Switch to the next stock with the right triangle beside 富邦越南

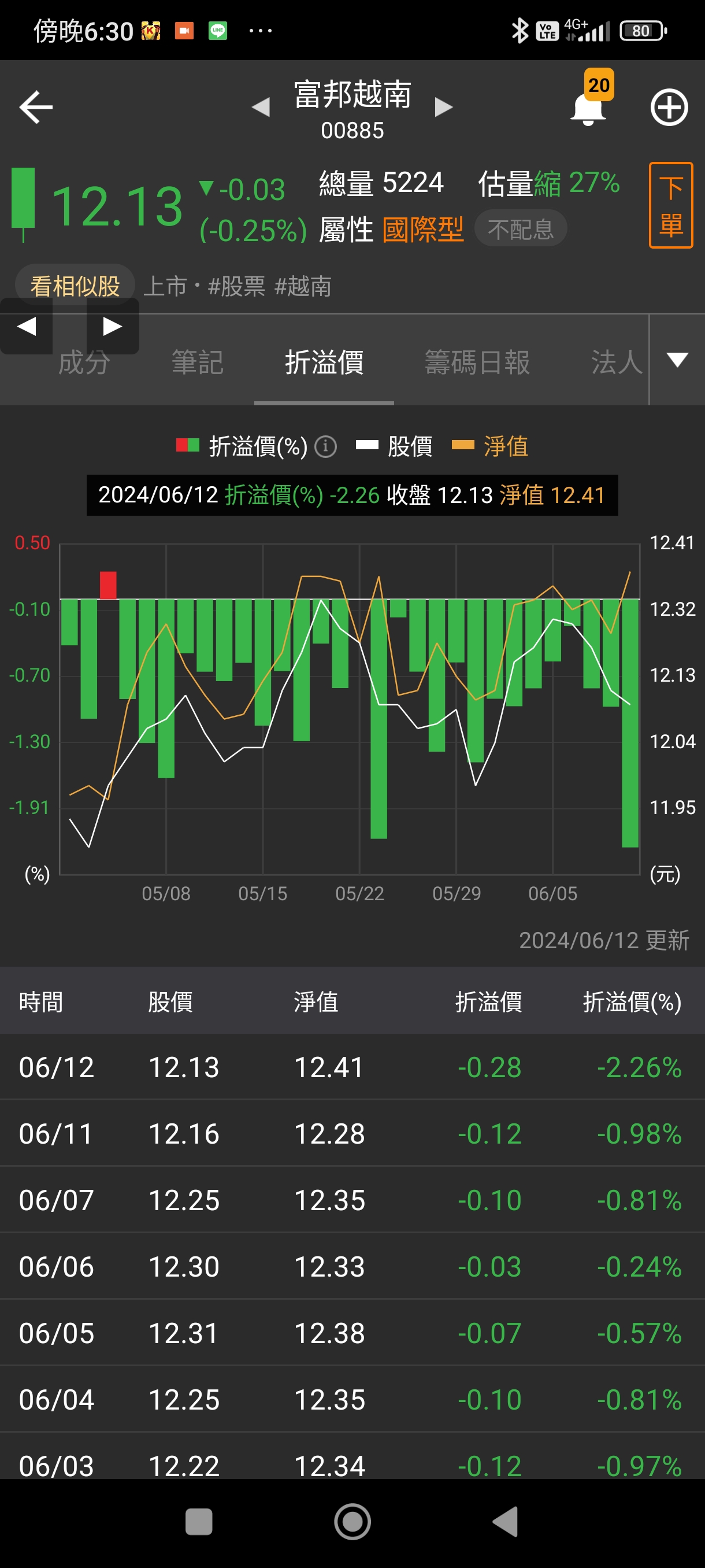coord(443,107)
